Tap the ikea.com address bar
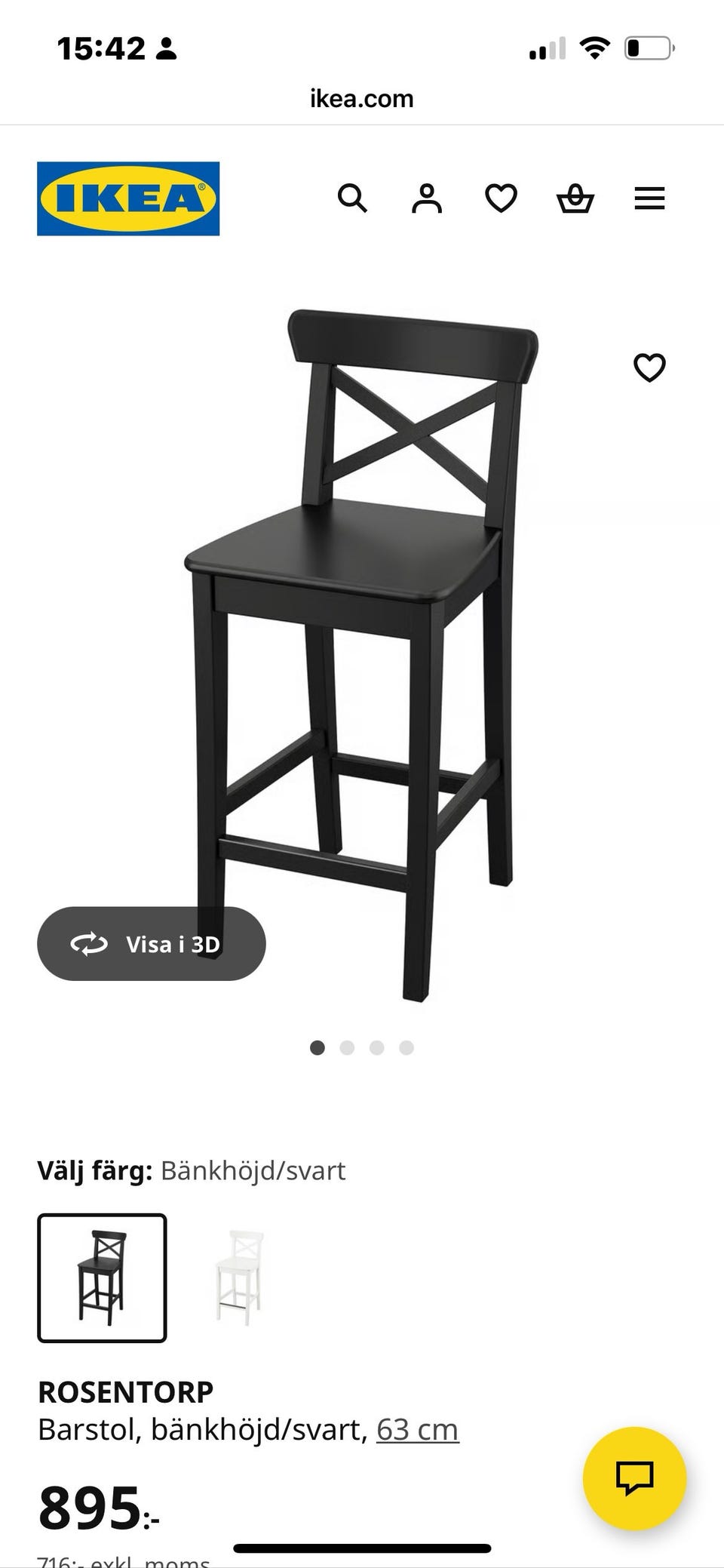Viewport: 724px width, 1568px height. [362, 99]
